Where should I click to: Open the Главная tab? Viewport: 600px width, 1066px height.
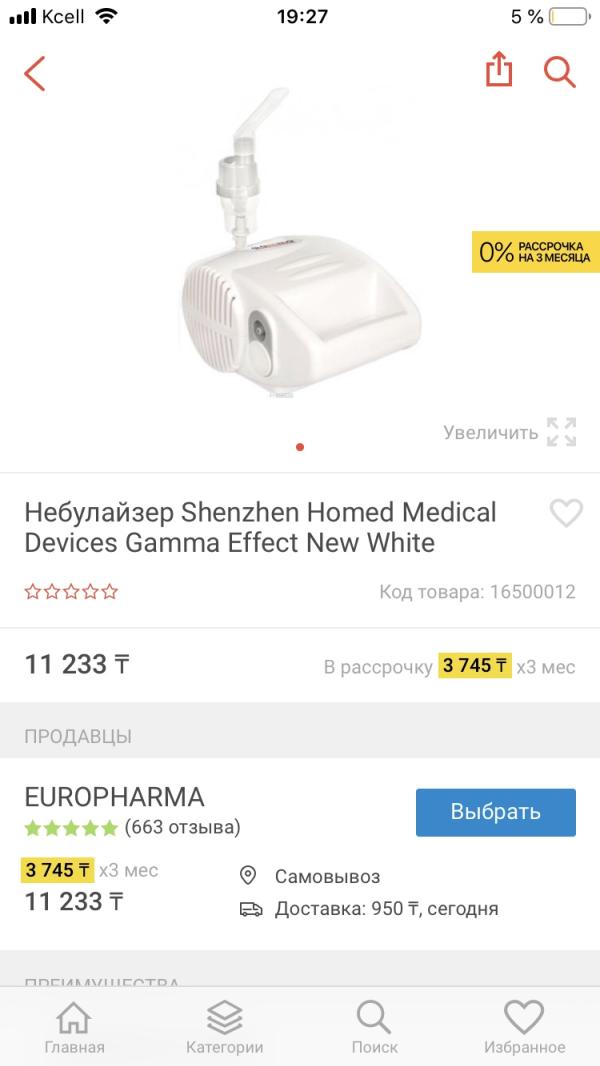74,1028
